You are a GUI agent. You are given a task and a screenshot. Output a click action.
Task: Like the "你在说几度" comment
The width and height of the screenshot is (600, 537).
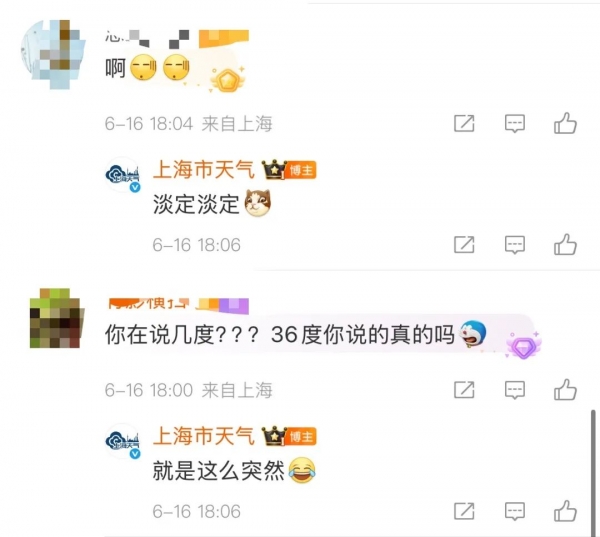(565, 390)
